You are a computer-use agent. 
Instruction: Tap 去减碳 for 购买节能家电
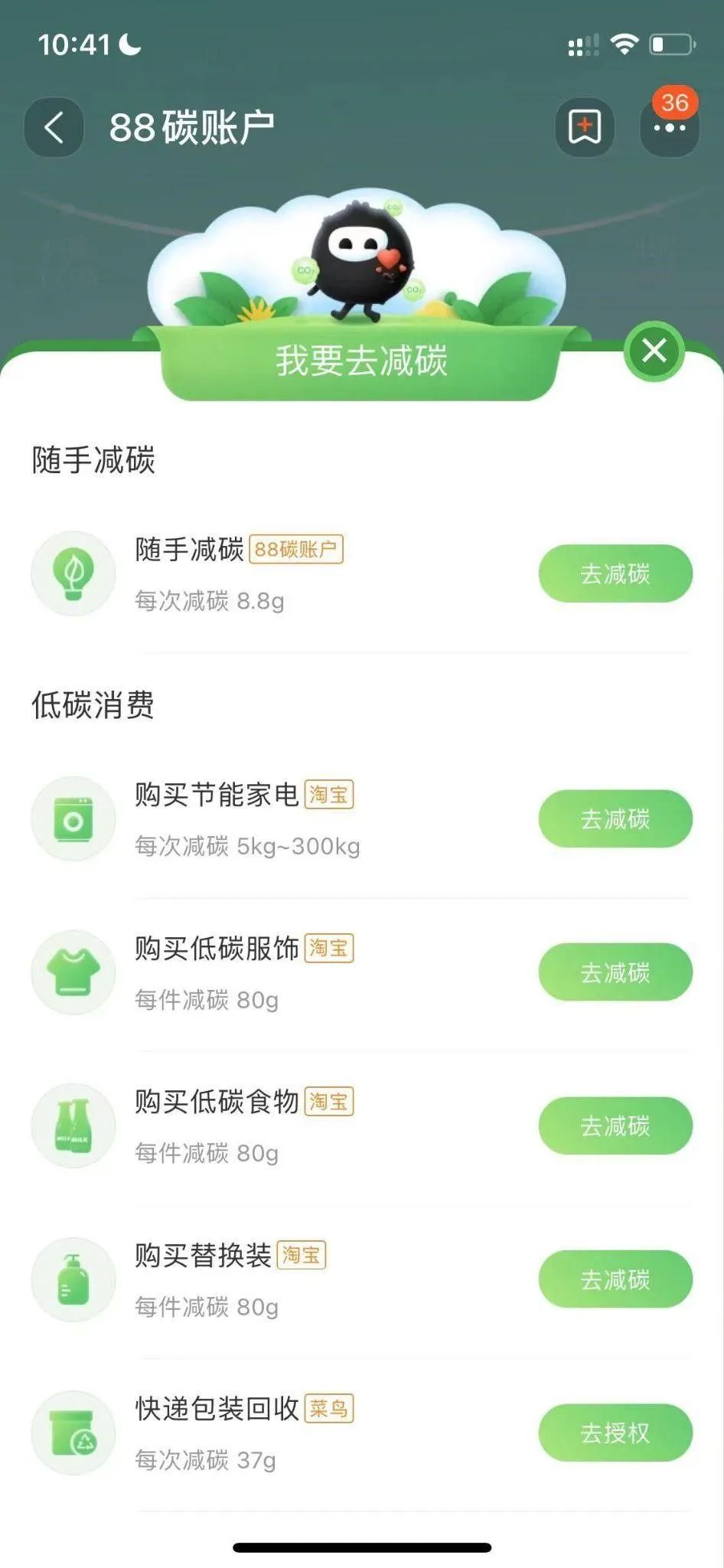pos(615,818)
